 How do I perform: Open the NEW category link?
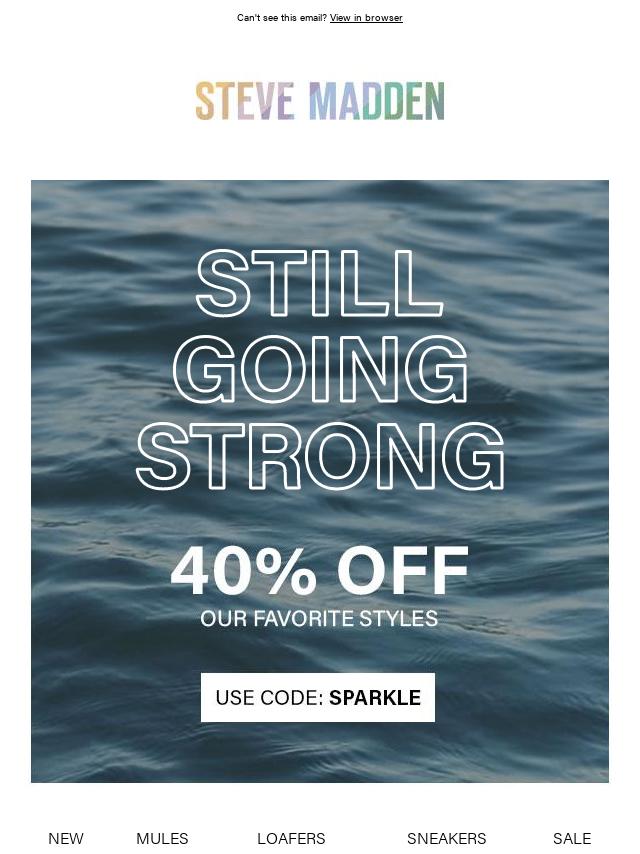coord(66,838)
